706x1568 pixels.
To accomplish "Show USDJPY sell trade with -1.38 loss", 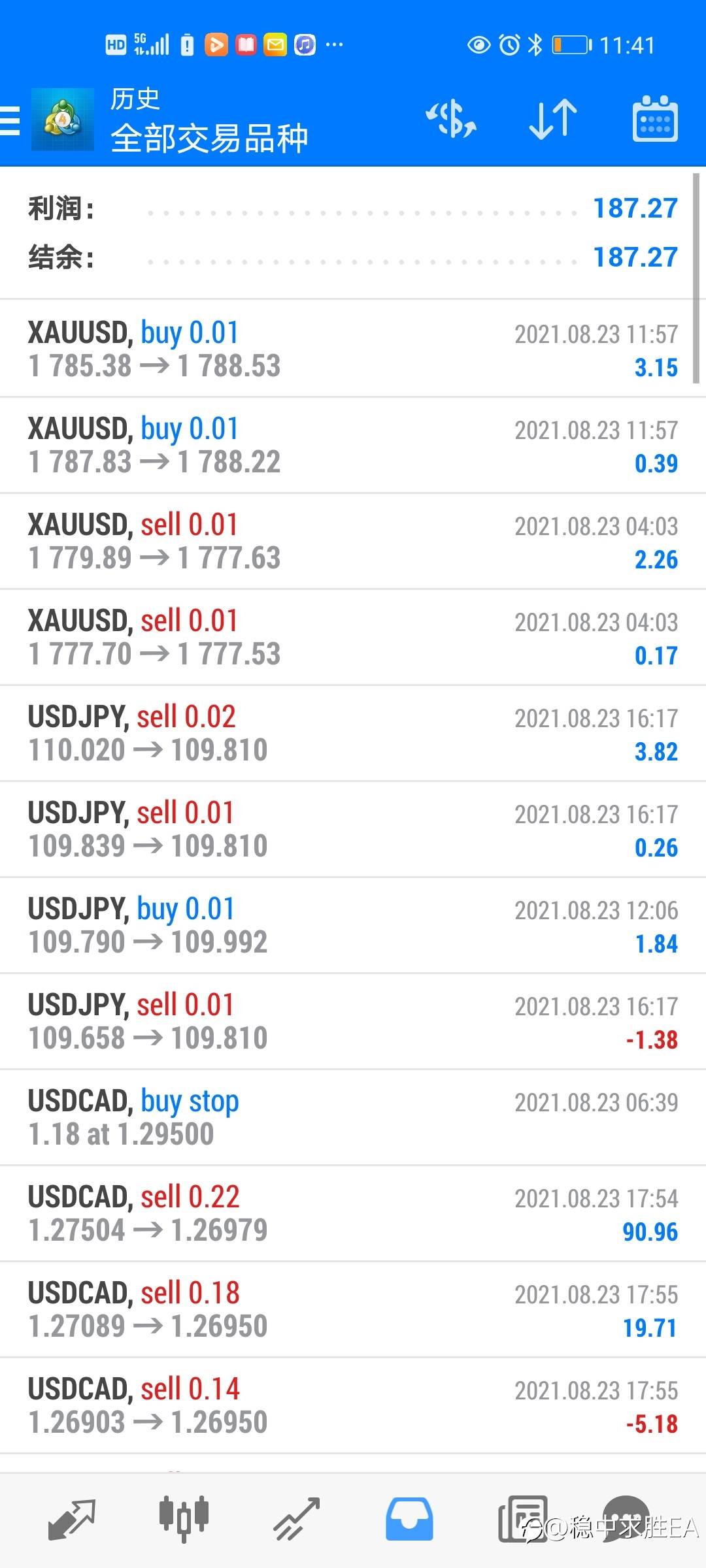I will click(353, 1021).
